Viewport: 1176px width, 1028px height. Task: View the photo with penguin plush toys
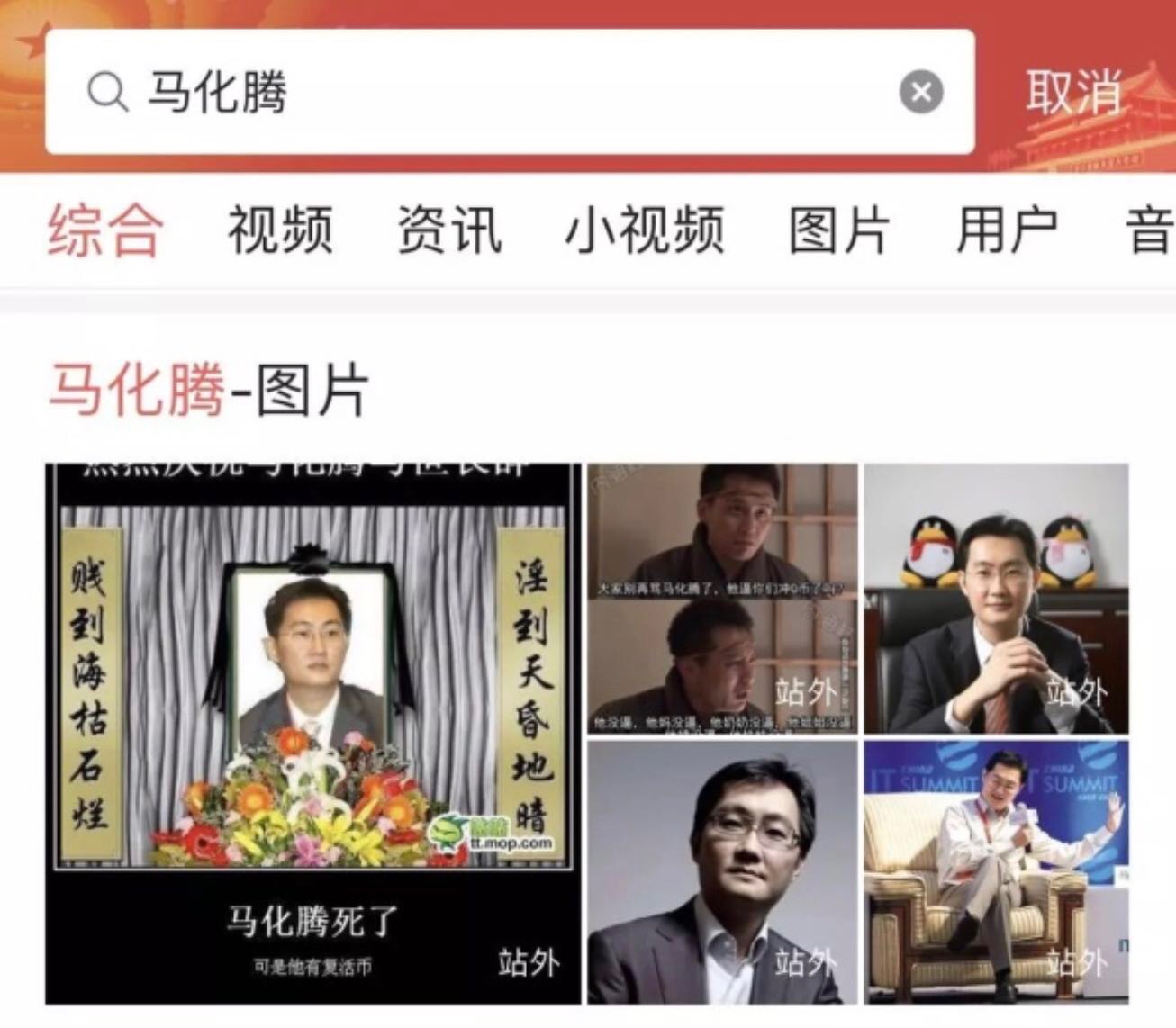click(996, 598)
